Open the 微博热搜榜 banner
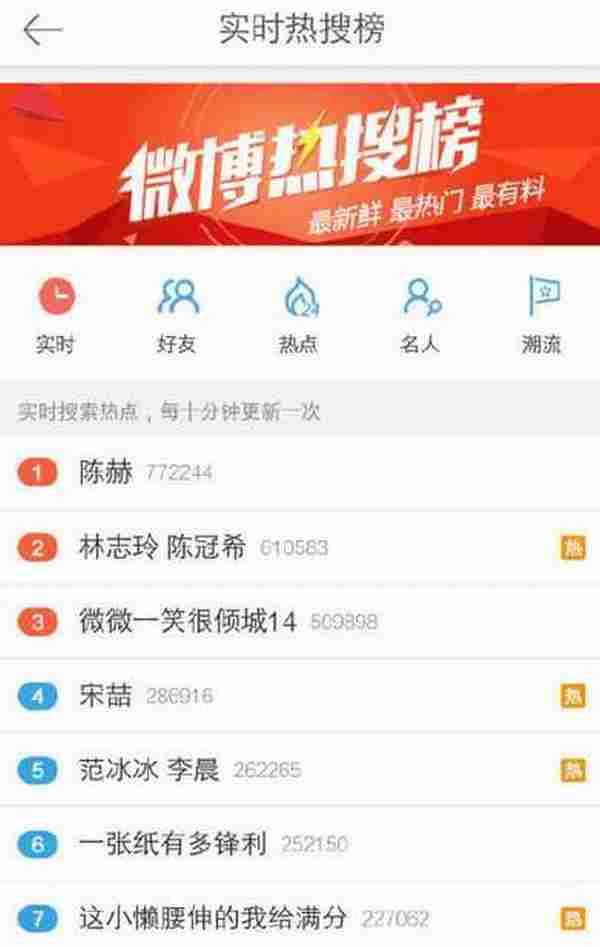This screenshot has width=600, height=947. [300, 164]
